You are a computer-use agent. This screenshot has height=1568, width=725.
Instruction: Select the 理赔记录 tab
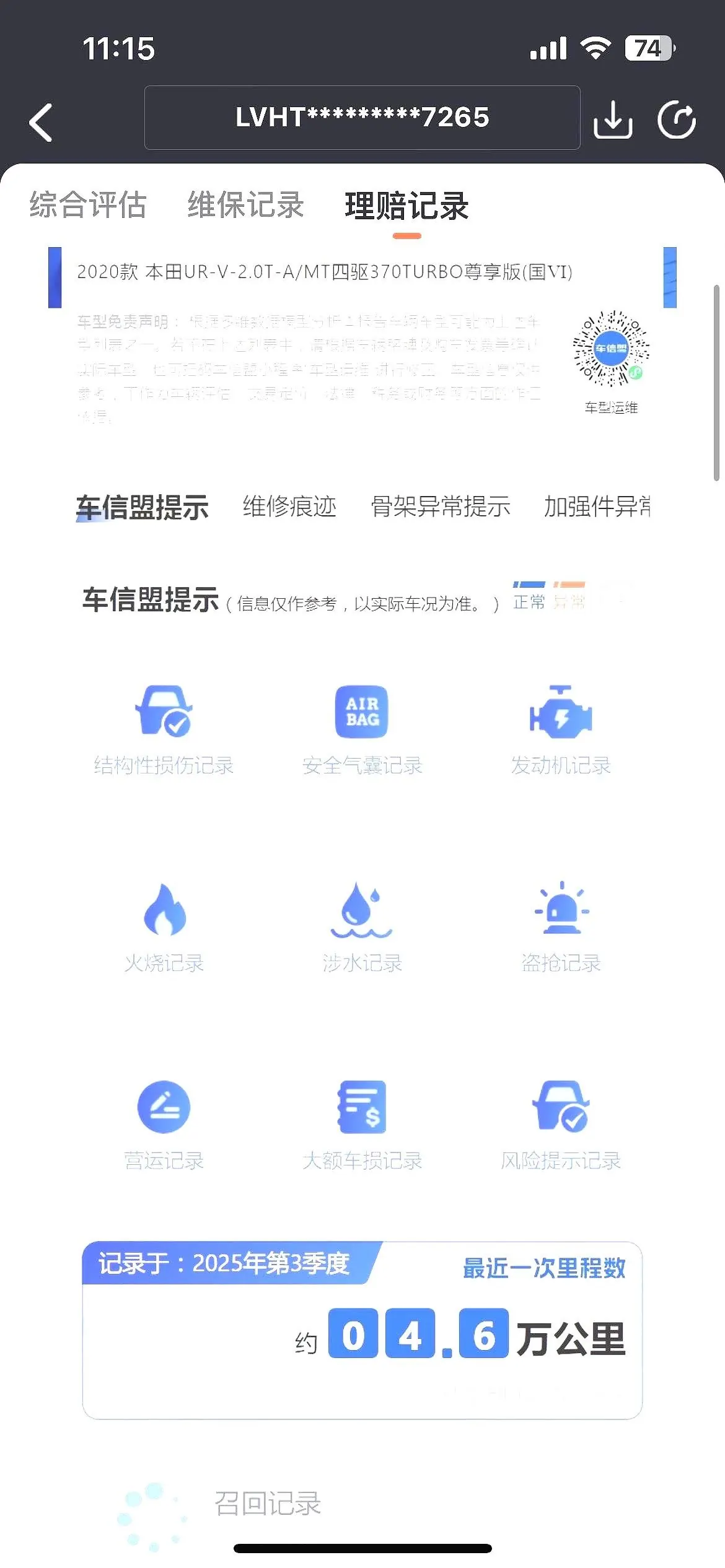(x=406, y=206)
